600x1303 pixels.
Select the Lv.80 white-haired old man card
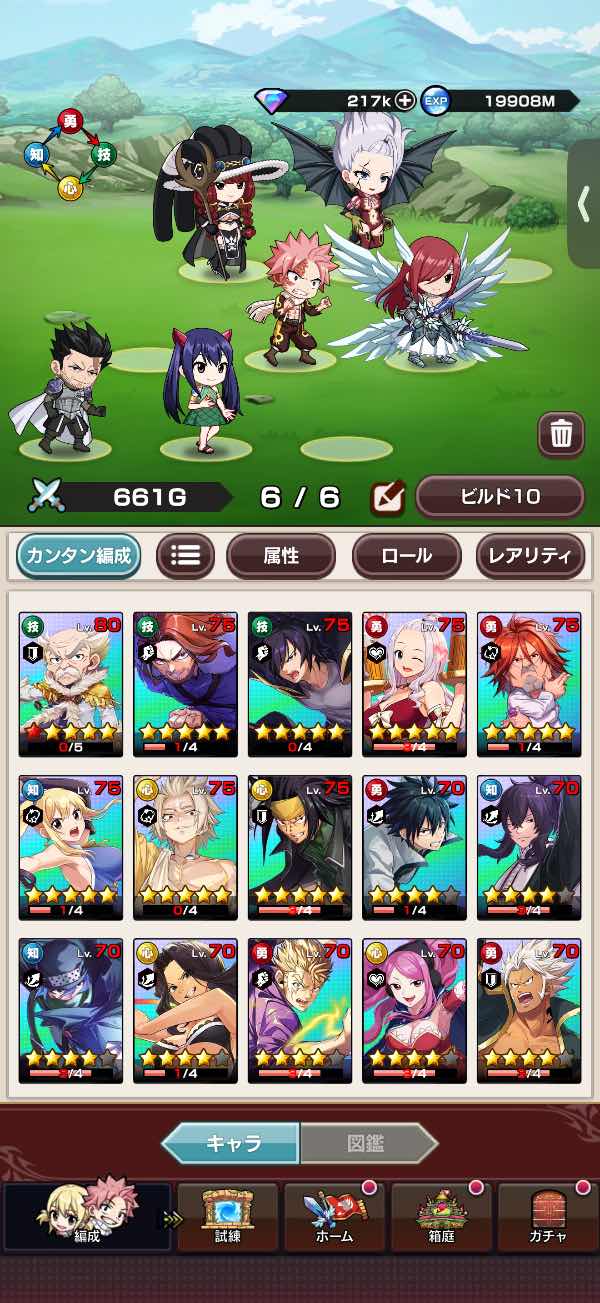tap(71, 684)
